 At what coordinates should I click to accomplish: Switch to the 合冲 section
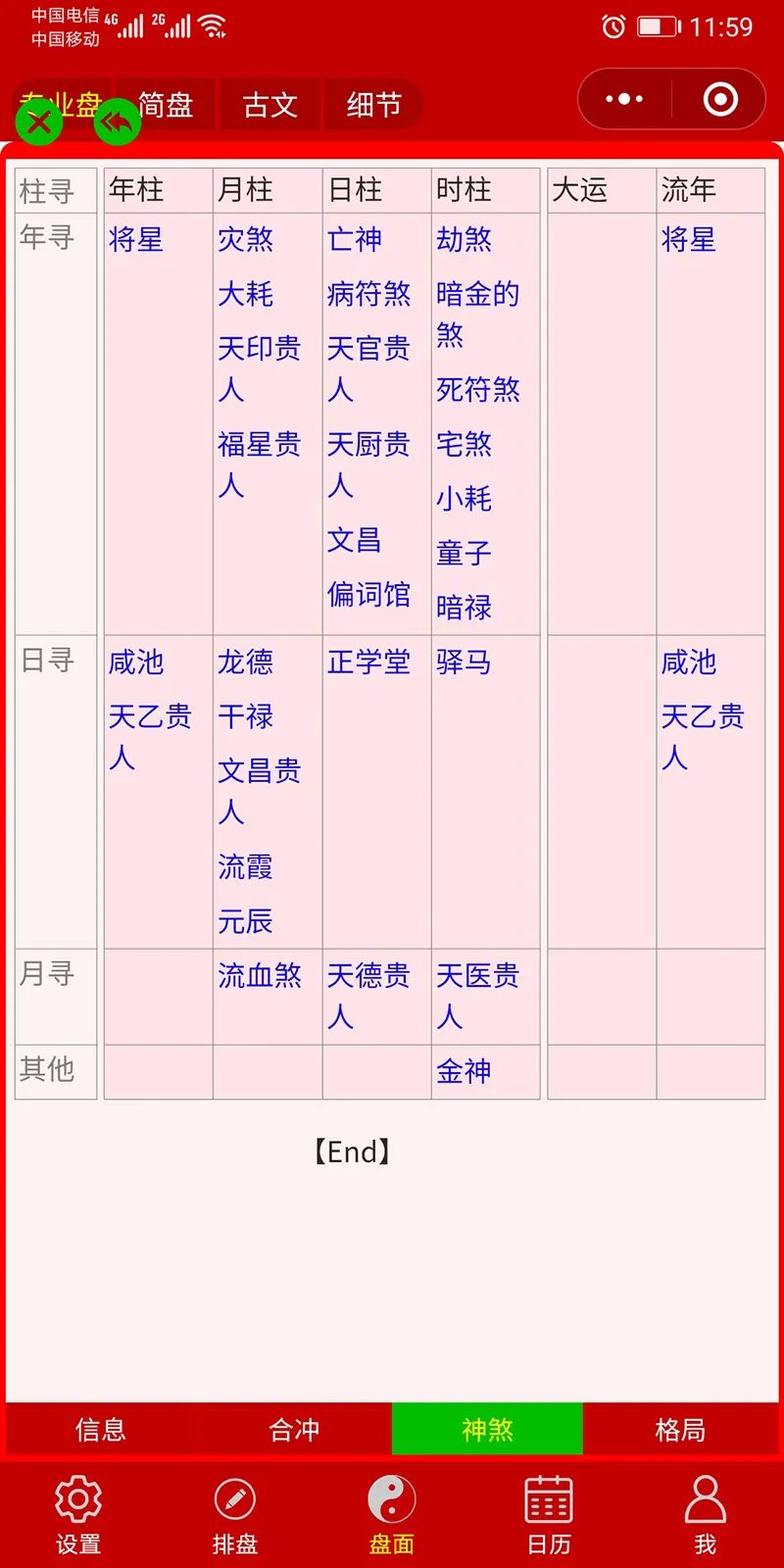pos(294,1430)
